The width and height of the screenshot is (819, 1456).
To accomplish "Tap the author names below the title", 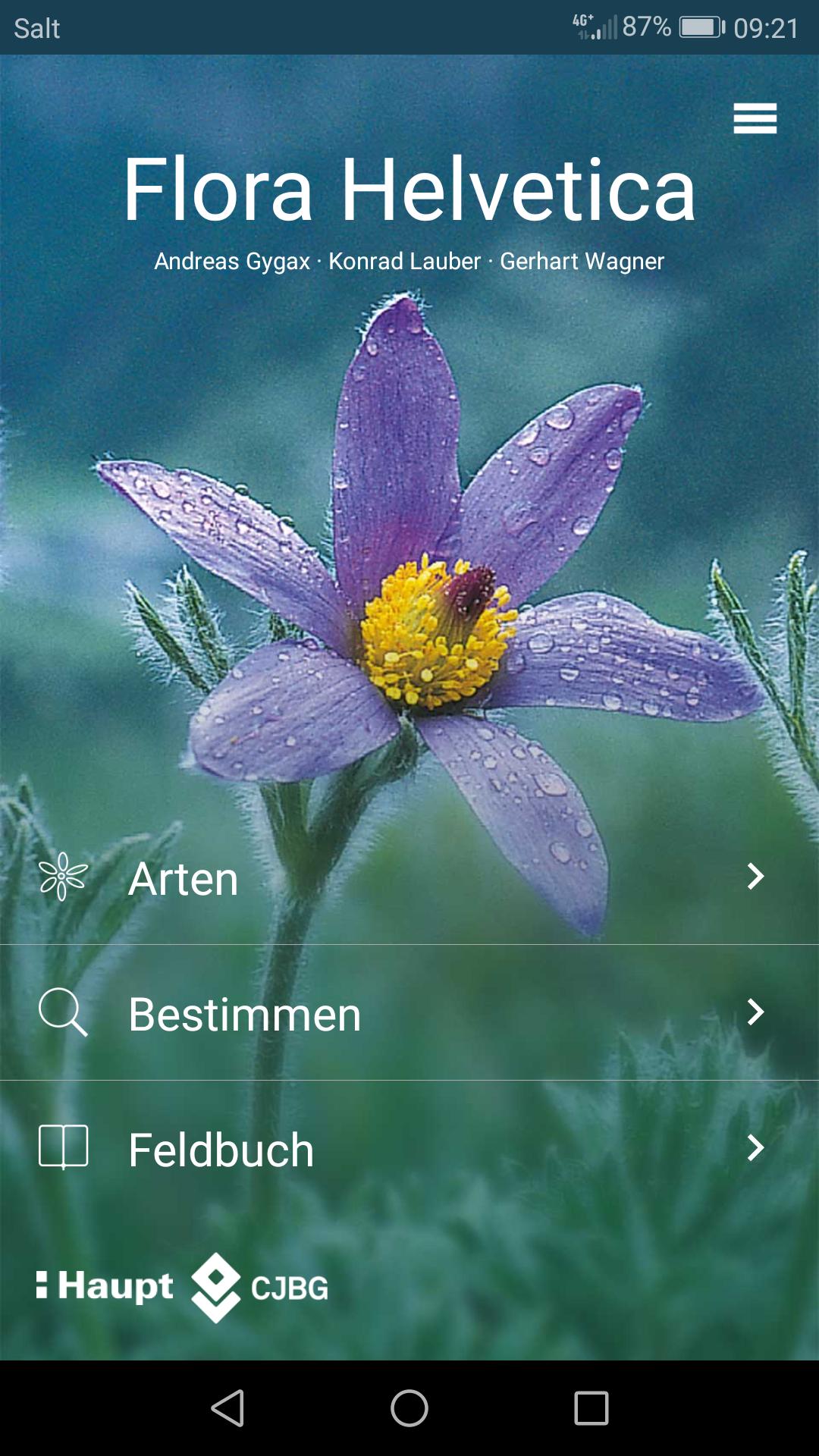I will tap(409, 261).
